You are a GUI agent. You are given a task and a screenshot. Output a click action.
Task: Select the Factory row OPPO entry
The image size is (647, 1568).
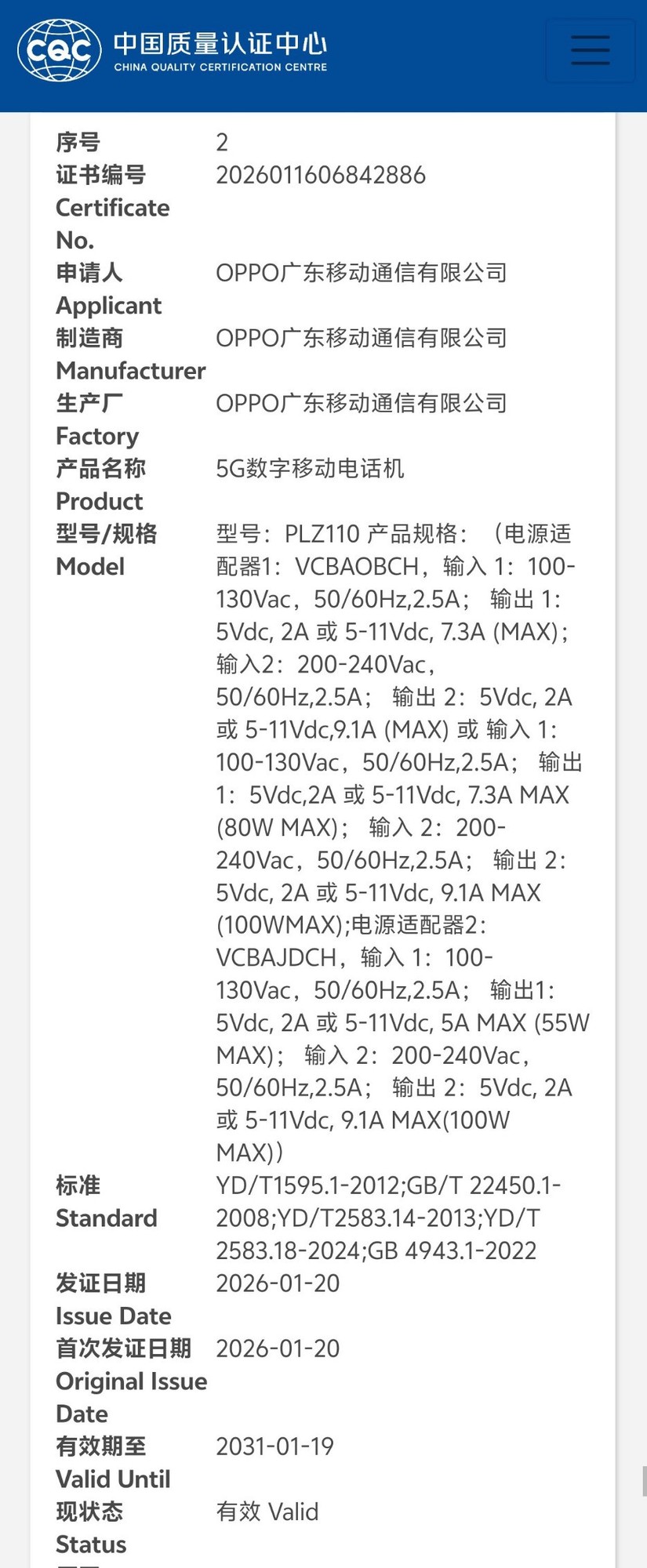[x=362, y=404]
